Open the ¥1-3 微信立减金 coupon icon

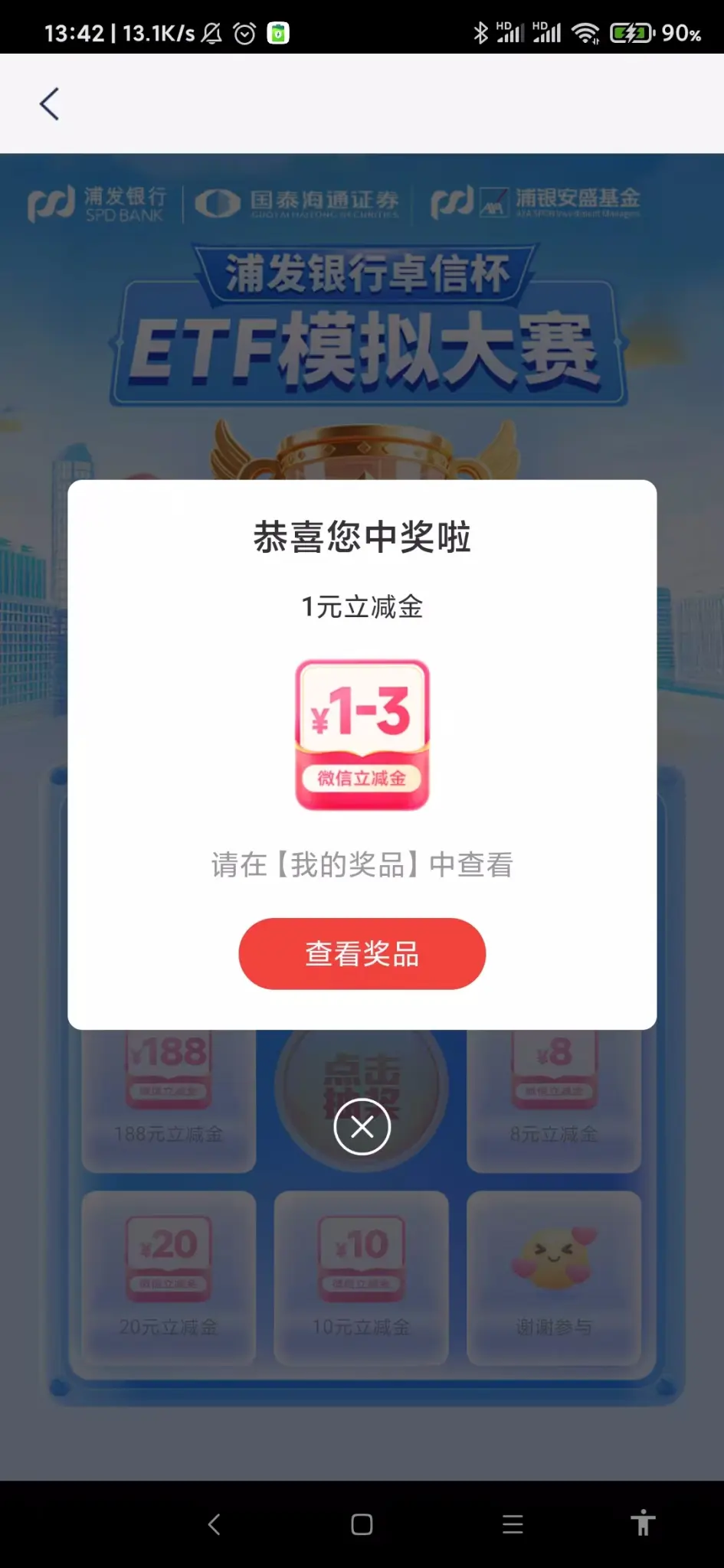click(x=362, y=735)
